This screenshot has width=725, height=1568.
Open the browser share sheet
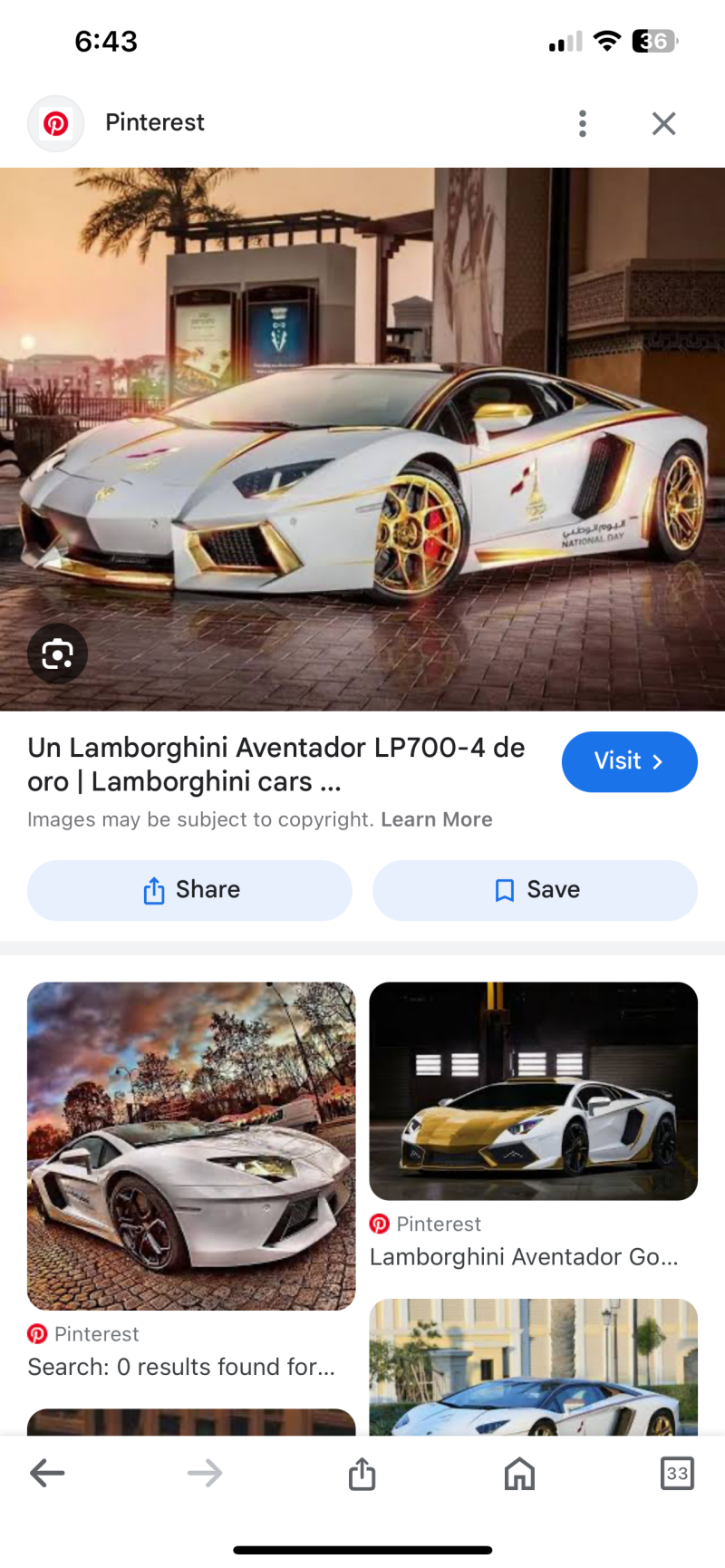pos(362,1473)
